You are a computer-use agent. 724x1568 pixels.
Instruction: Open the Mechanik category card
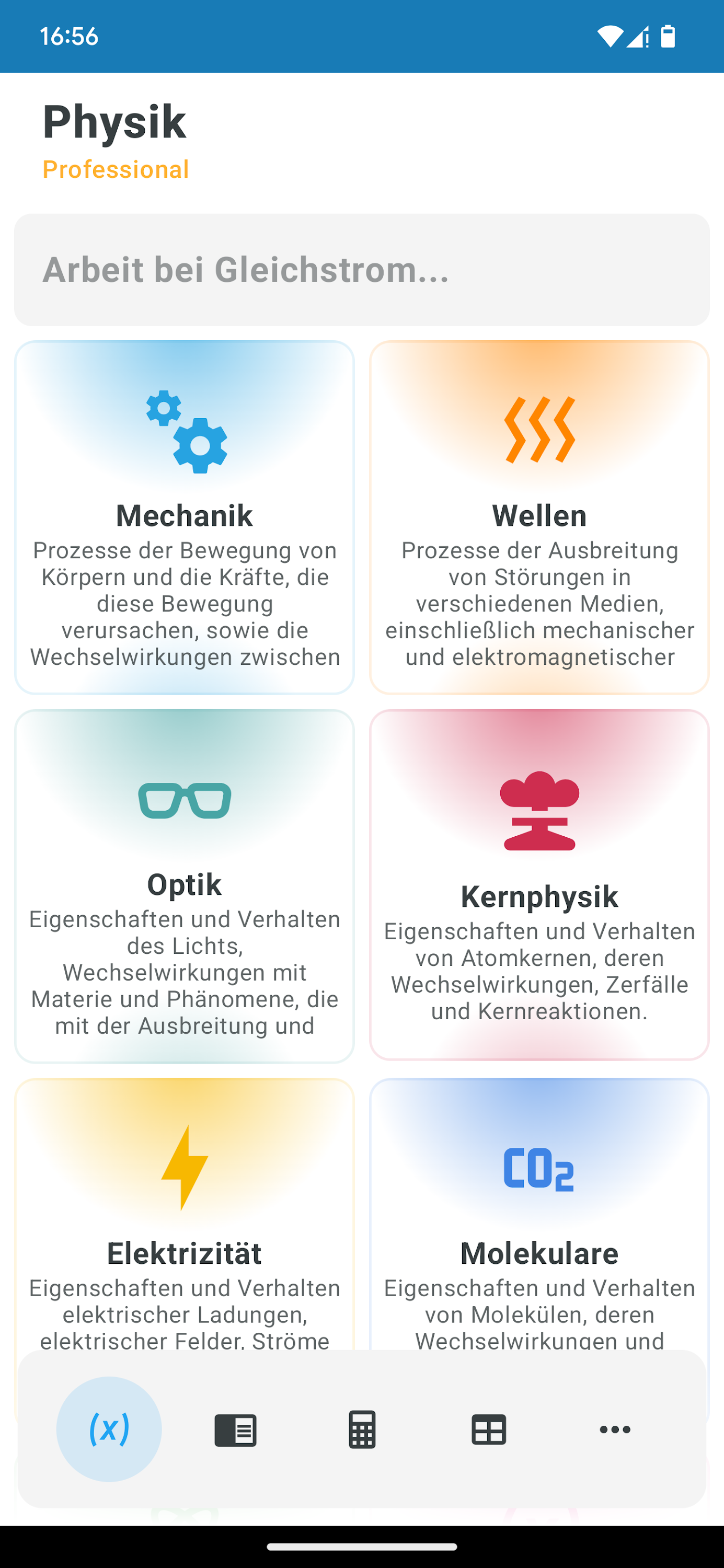point(185,517)
